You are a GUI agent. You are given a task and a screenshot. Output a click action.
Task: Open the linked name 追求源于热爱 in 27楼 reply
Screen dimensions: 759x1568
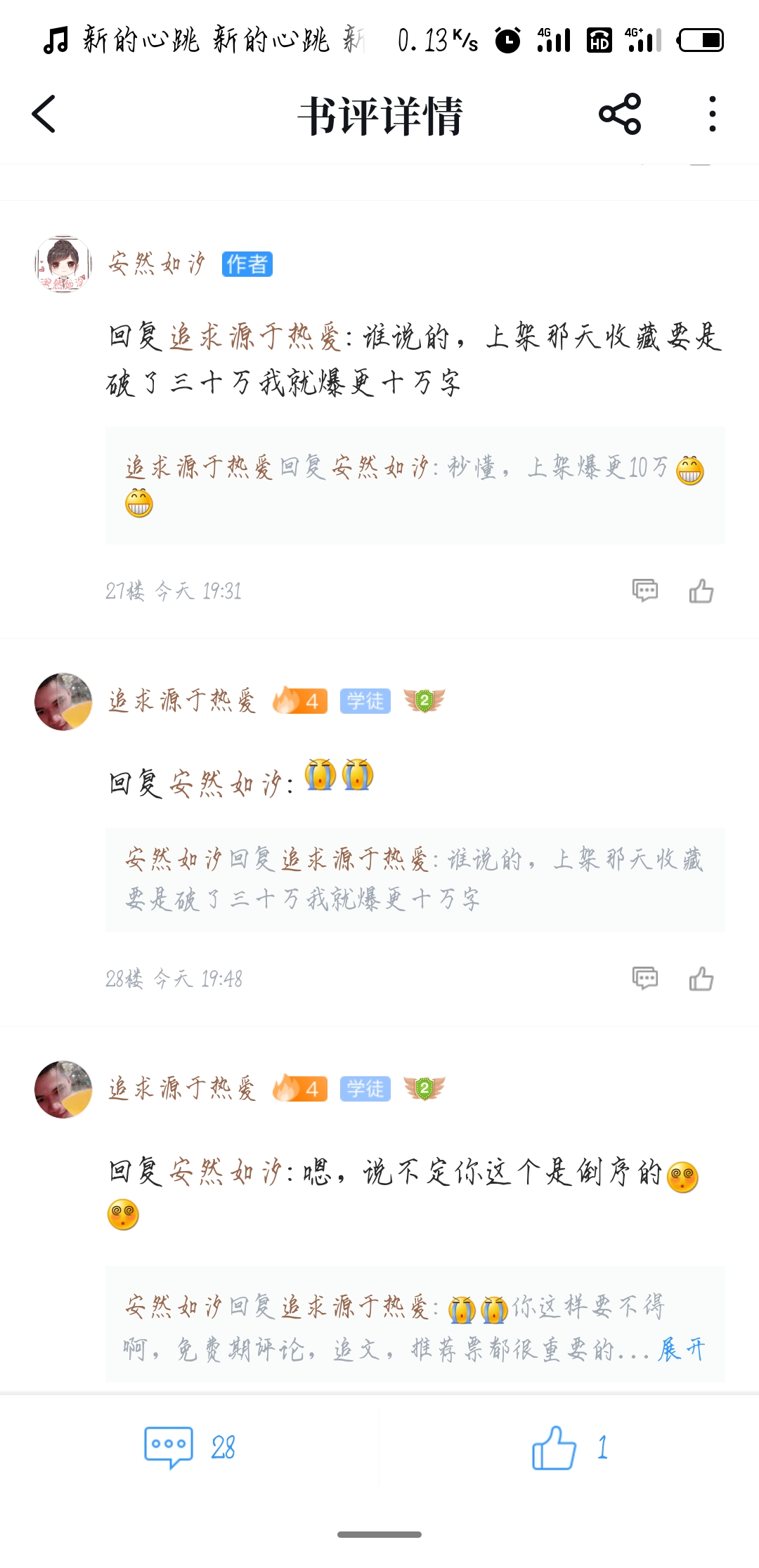click(255, 337)
